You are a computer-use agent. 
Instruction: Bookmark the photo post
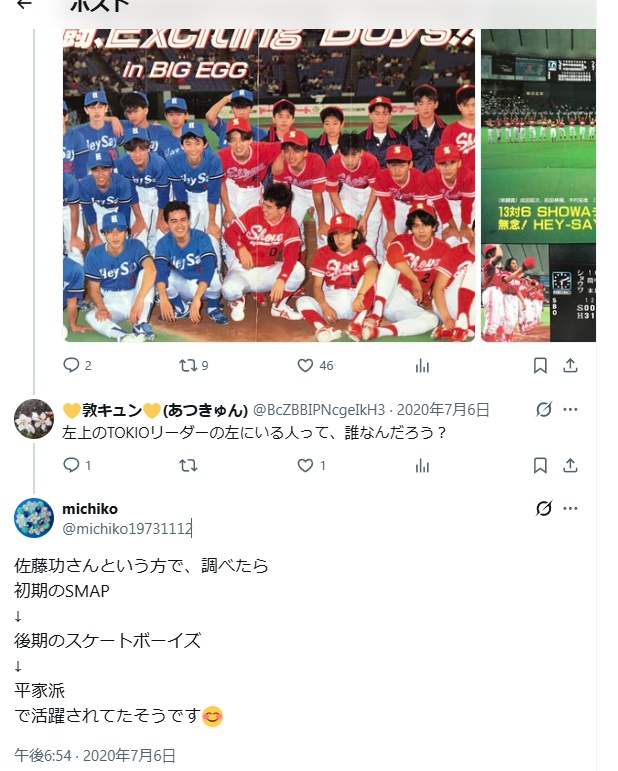coord(540,365)
